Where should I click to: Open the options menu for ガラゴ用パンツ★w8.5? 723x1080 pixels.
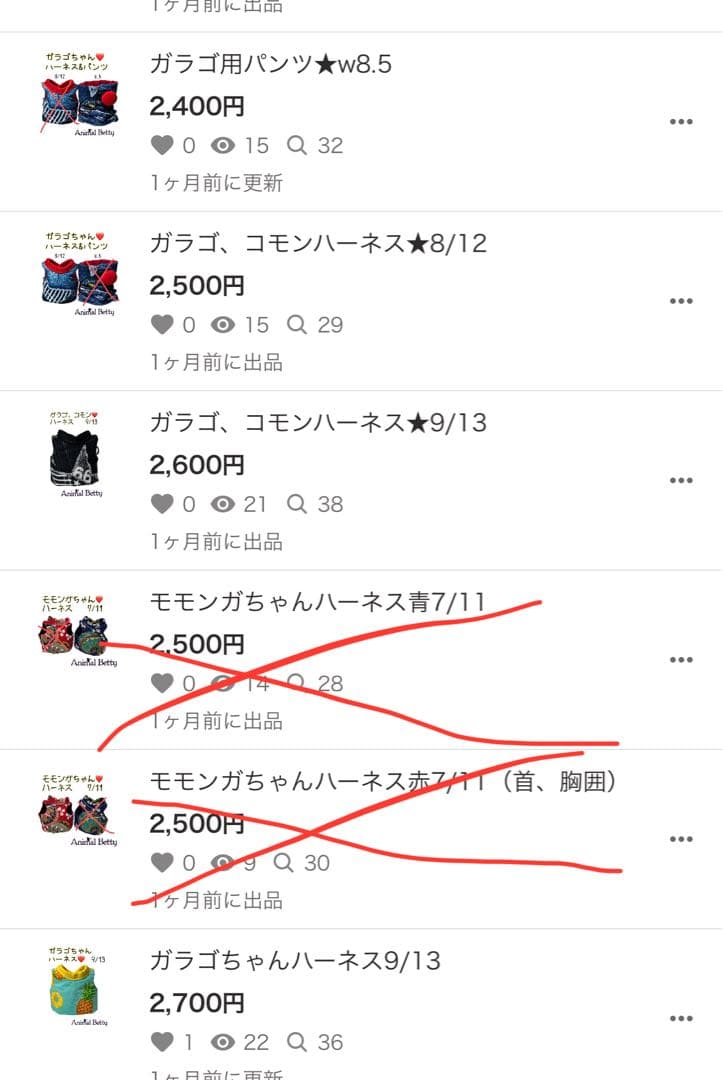click(x=681, y=120)
